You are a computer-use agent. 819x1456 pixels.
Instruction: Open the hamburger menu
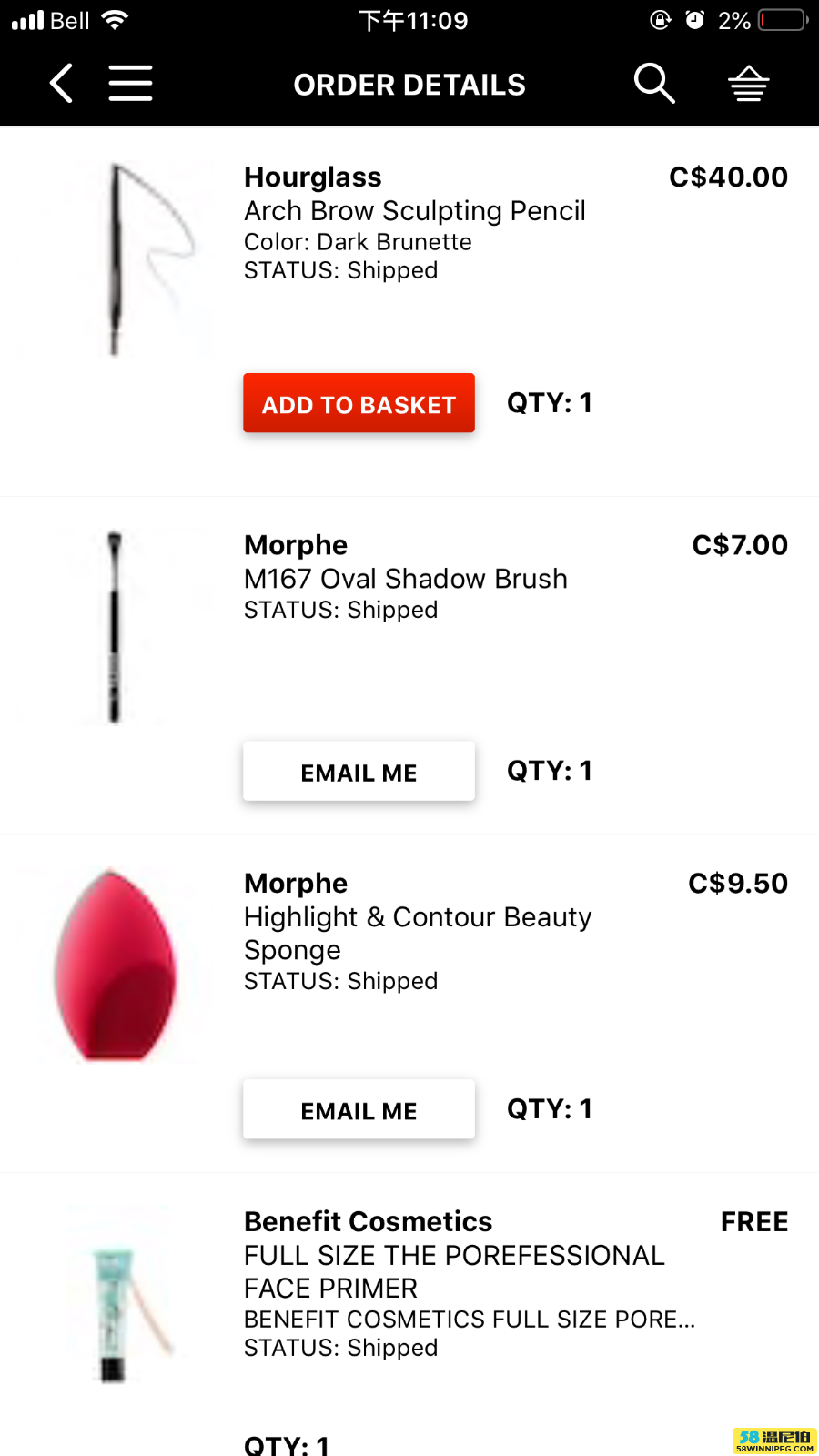pyautogui.click(x=130, y=84)
